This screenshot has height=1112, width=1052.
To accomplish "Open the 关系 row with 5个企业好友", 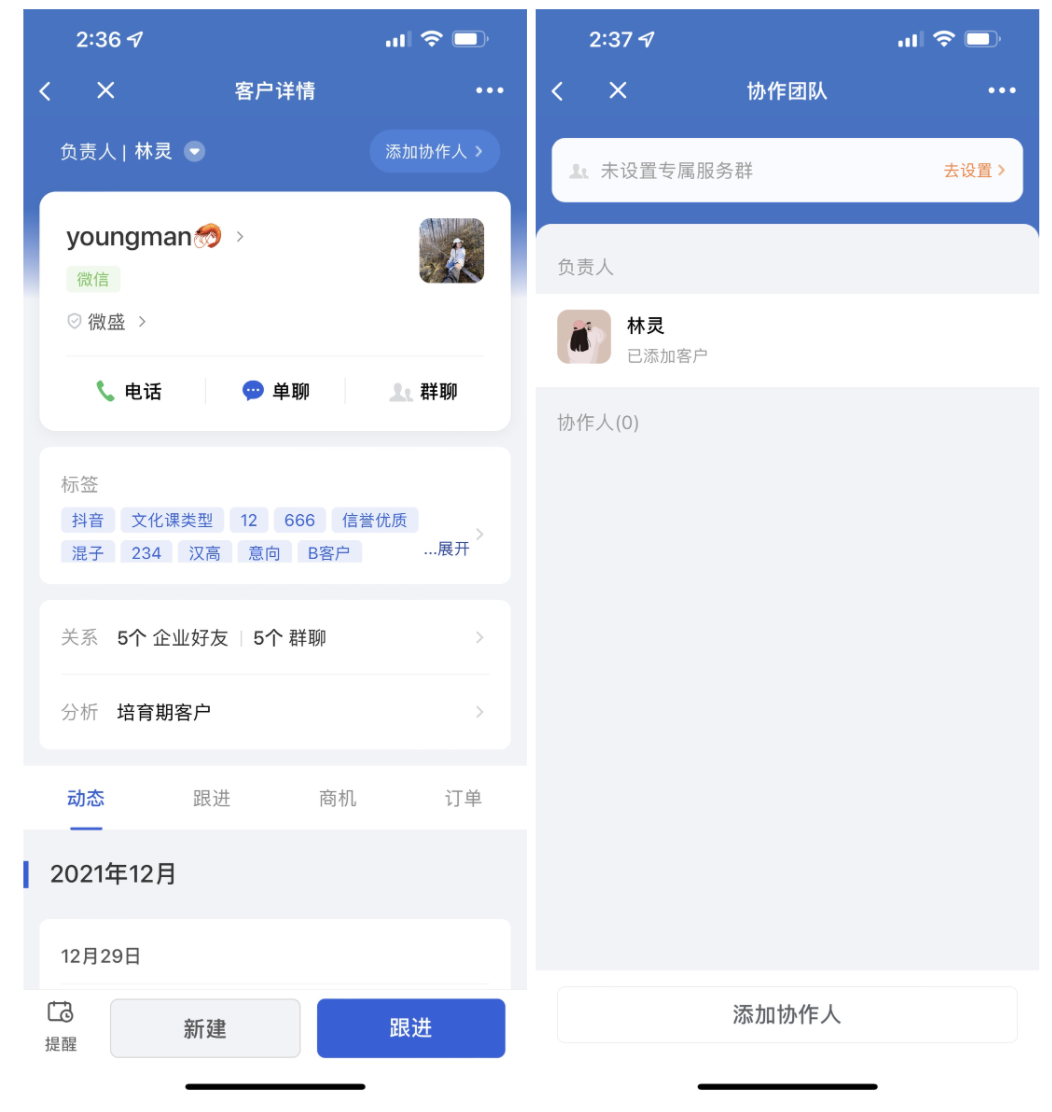I will tap(274, 638).
